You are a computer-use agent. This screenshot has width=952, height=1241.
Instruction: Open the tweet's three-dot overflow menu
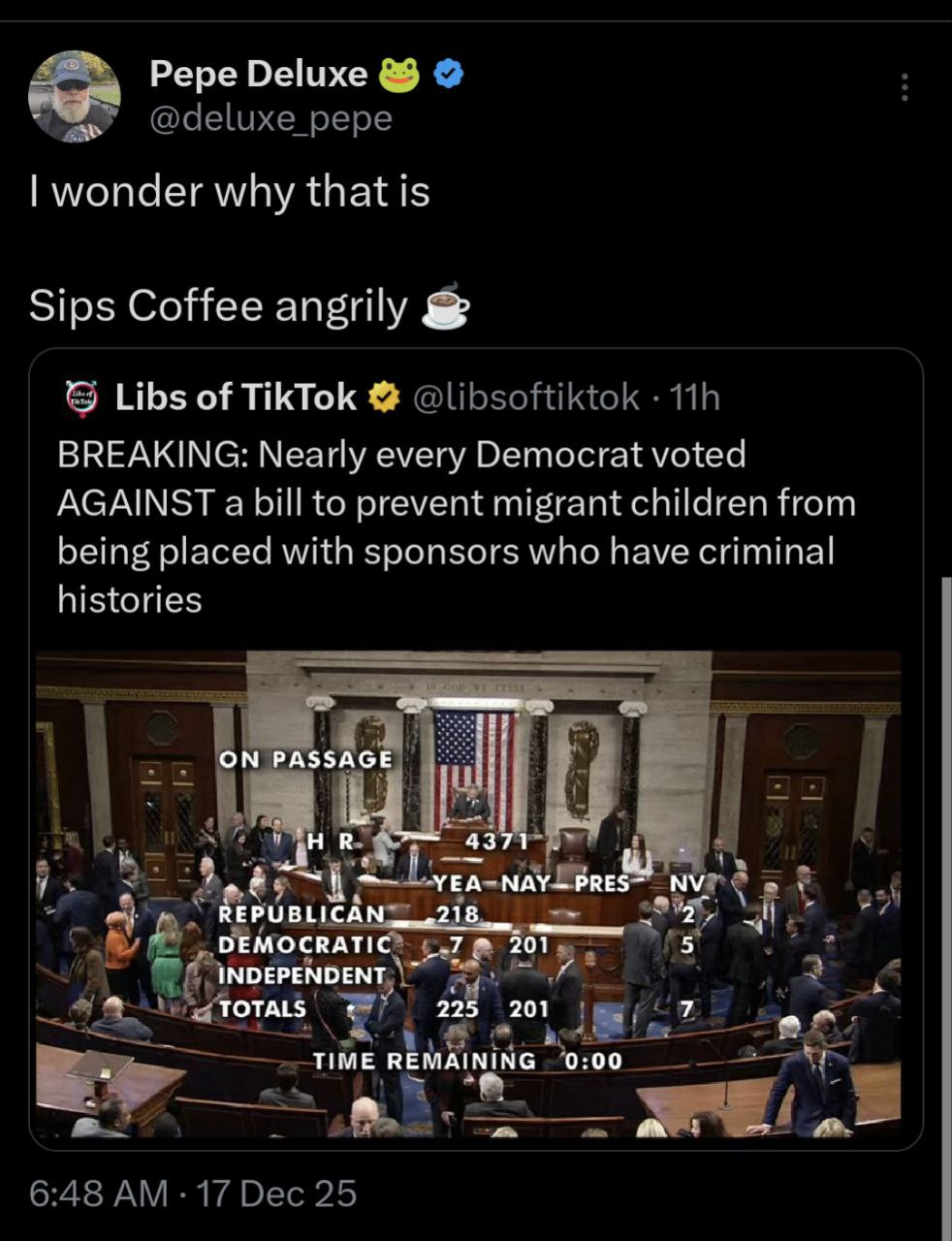coord(904,87)
